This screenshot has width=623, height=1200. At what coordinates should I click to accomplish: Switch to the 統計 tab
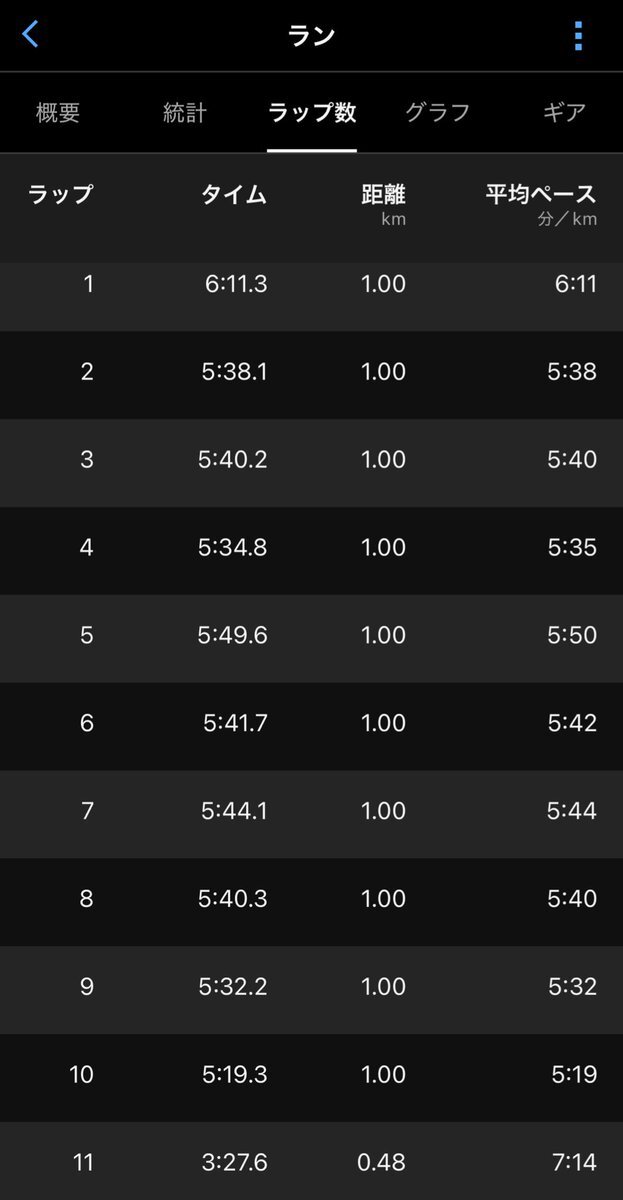(185, 113)
